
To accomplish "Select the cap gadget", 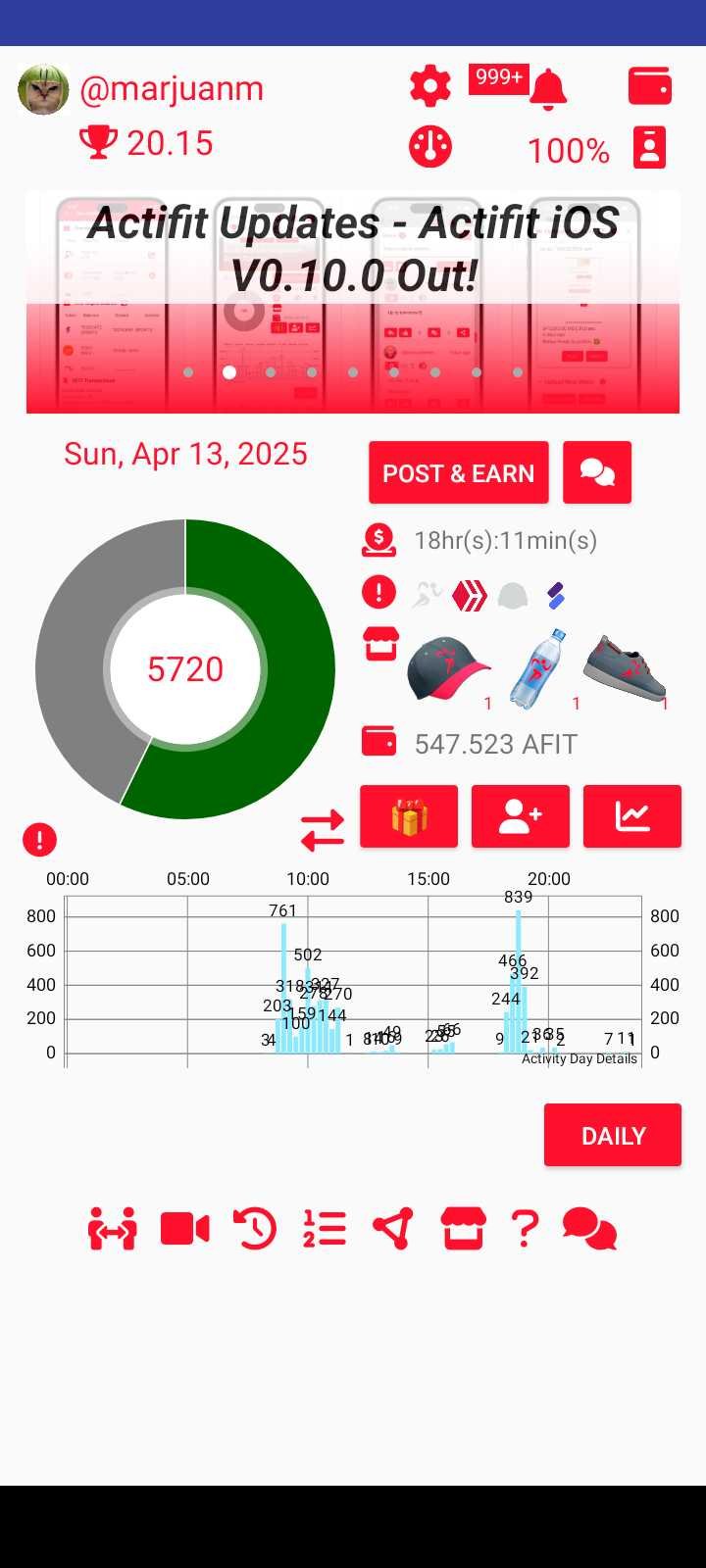I will [448, 670].
